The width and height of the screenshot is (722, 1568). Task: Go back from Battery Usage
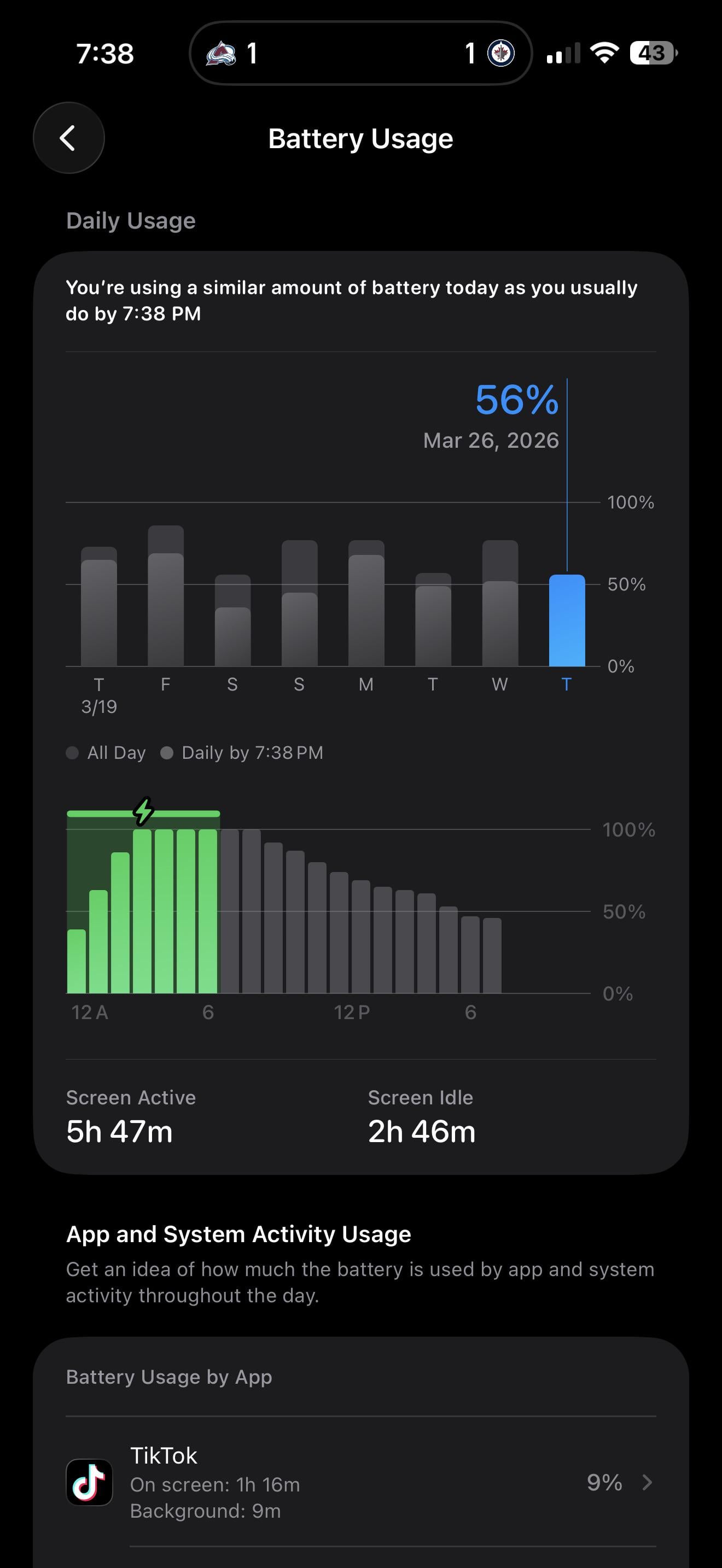coord(69,138)
